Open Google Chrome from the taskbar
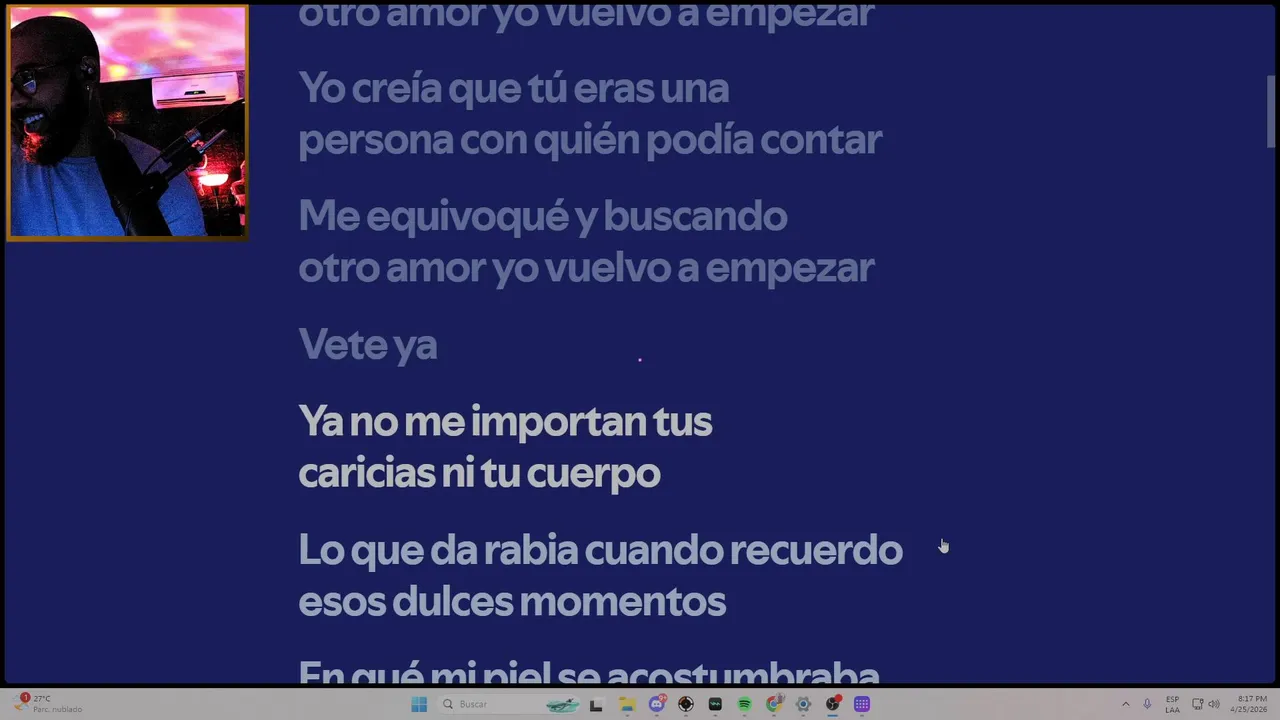 pos(773,704)
